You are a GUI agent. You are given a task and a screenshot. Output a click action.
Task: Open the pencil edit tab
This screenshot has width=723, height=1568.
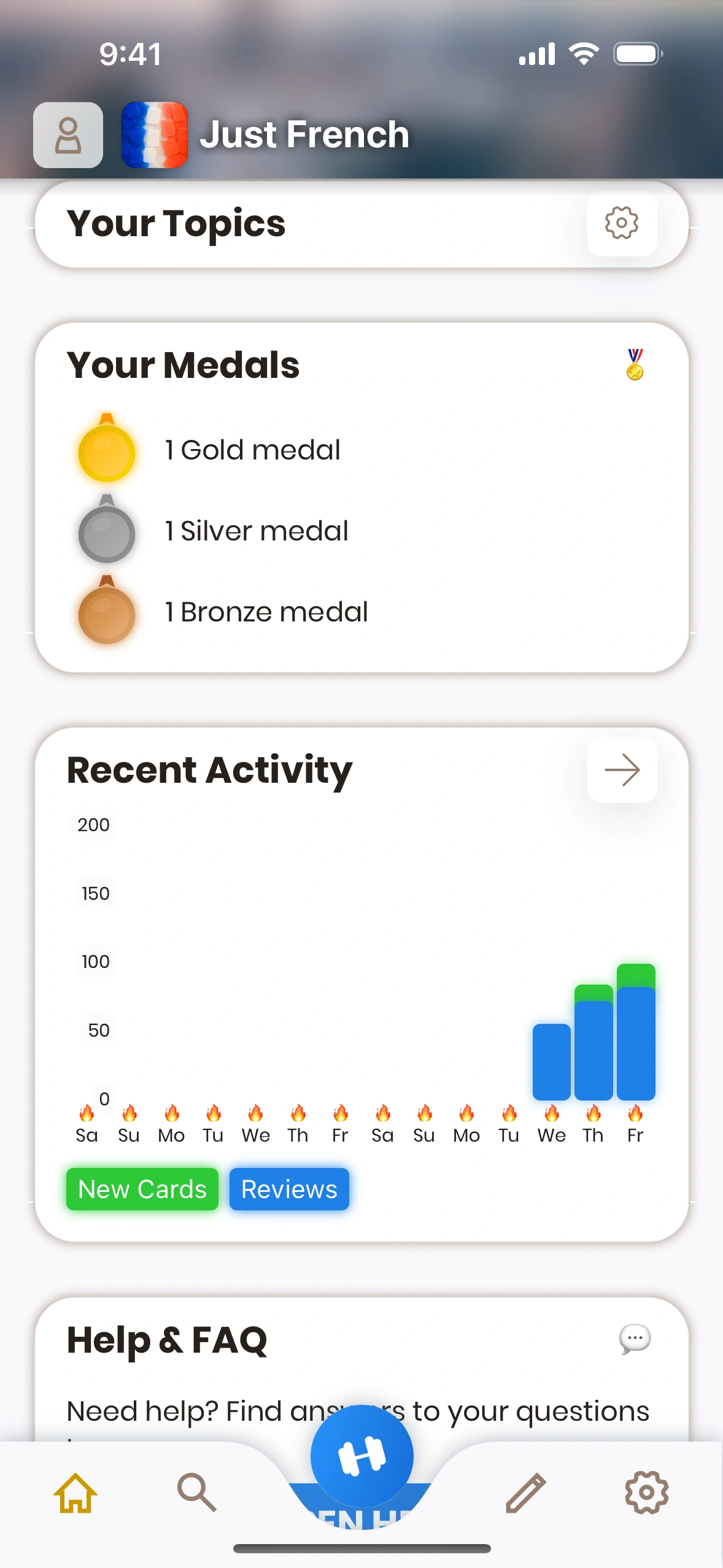pyautogui.click(x=525, y=1493)
